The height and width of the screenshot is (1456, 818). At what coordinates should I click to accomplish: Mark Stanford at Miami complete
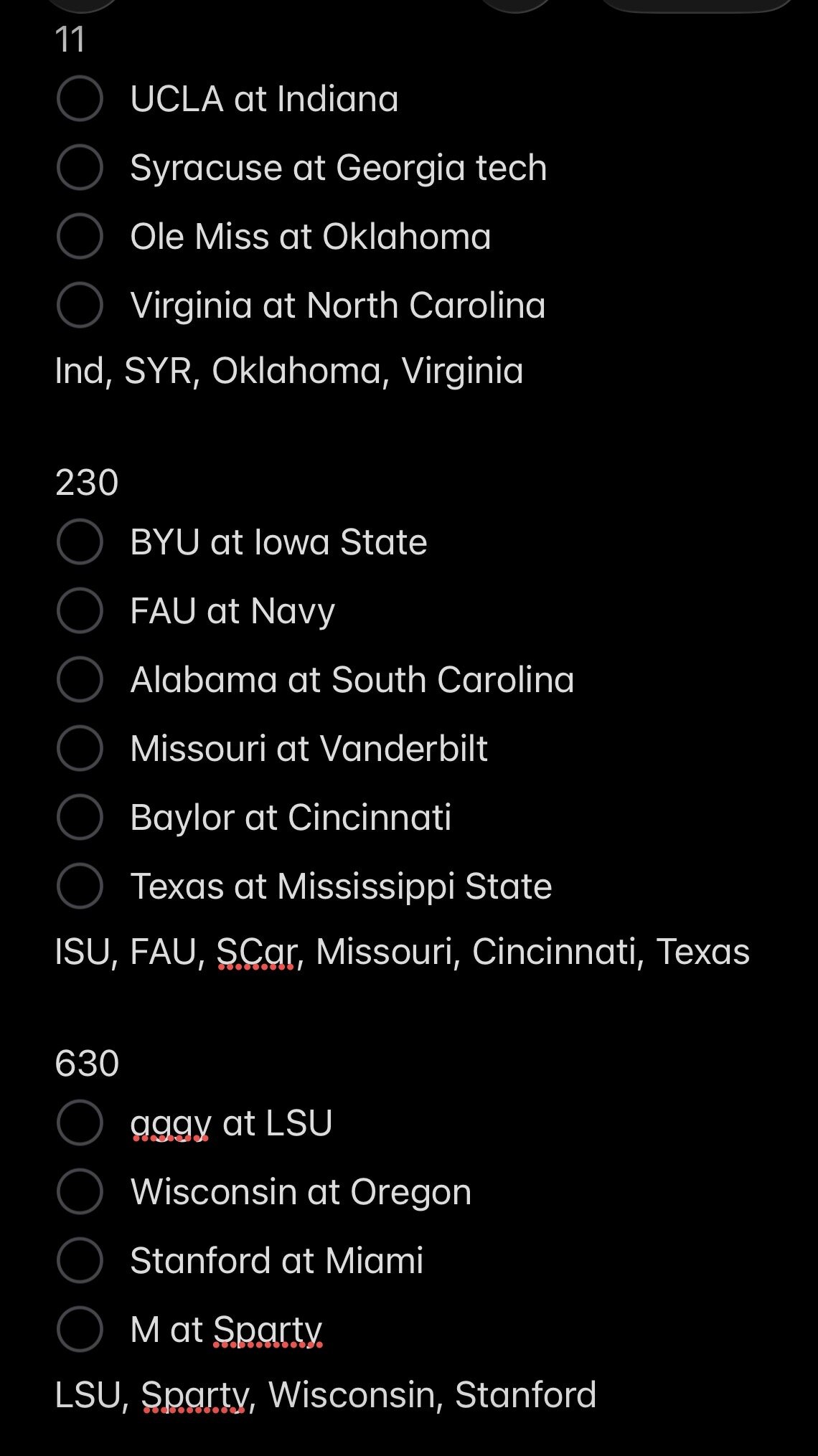(80, 1260)
